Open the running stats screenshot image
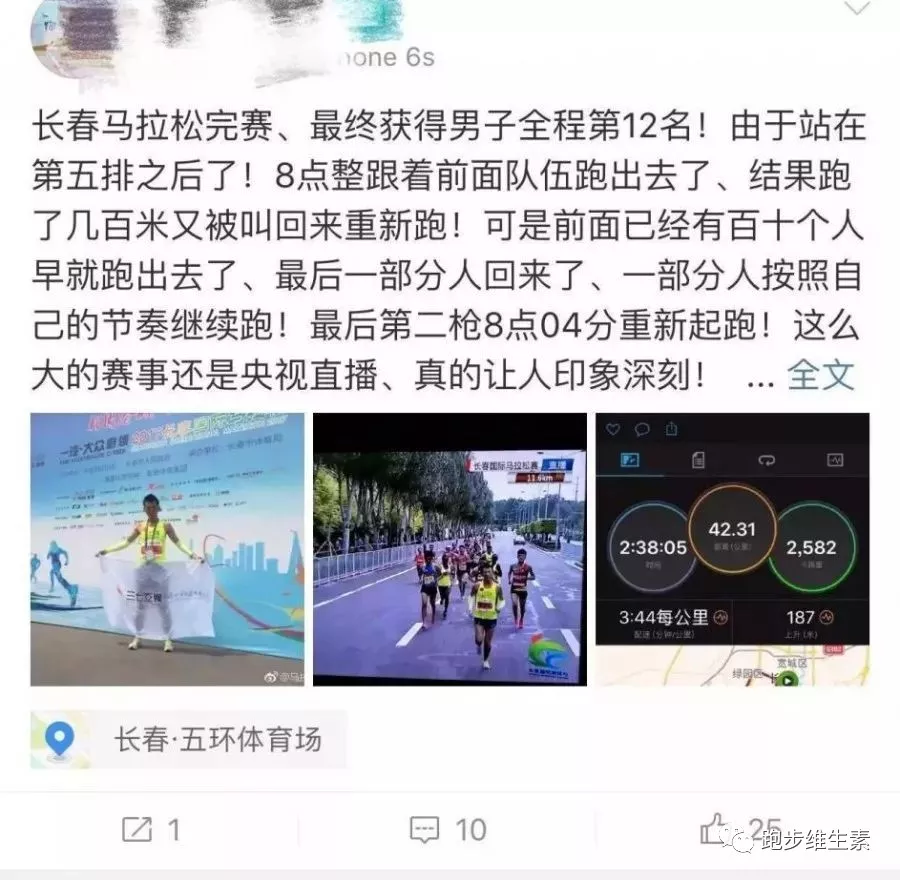Screen dimensions: 900x880 click(732, 549)
